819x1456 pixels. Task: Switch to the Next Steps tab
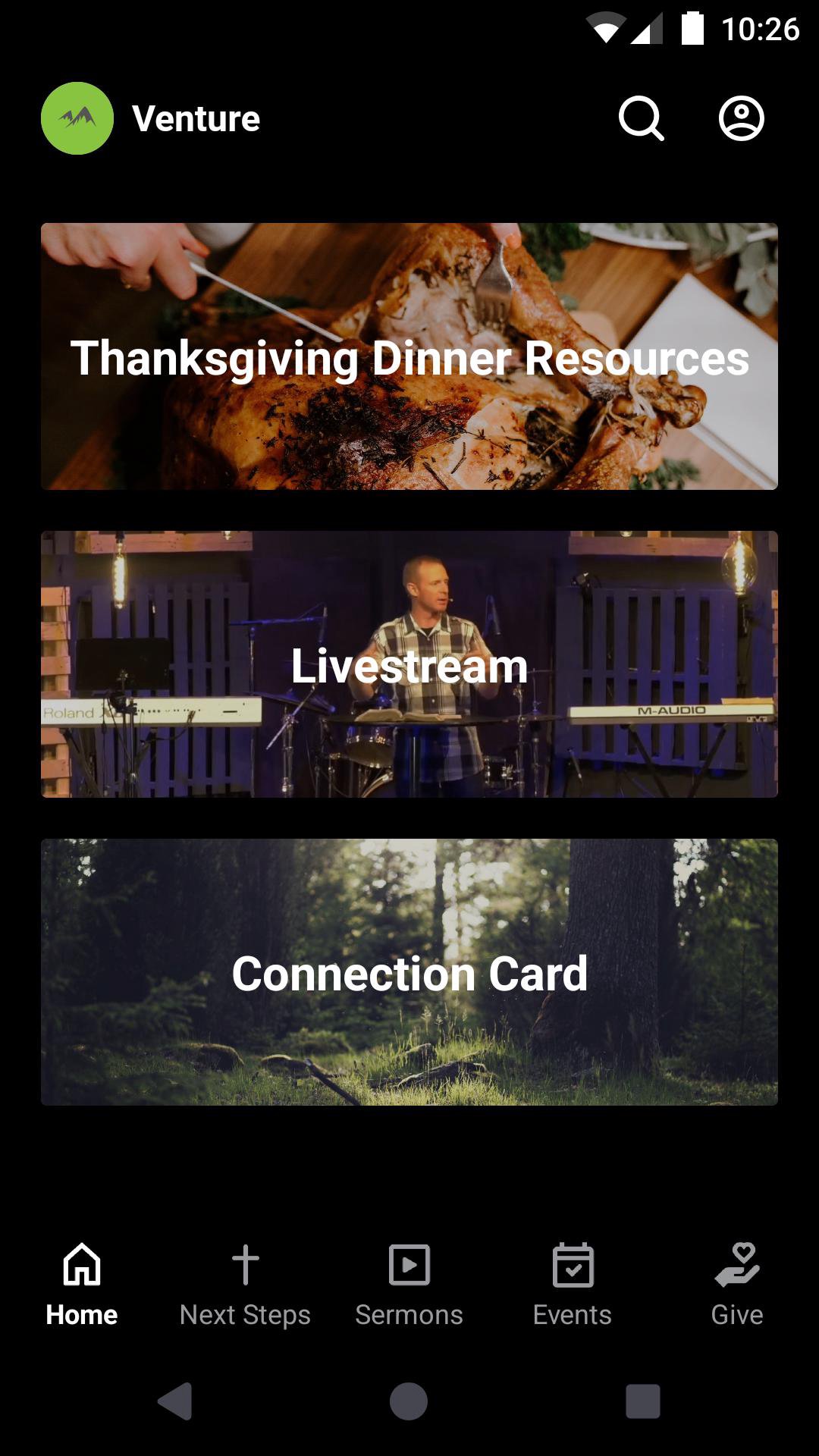245,1283
